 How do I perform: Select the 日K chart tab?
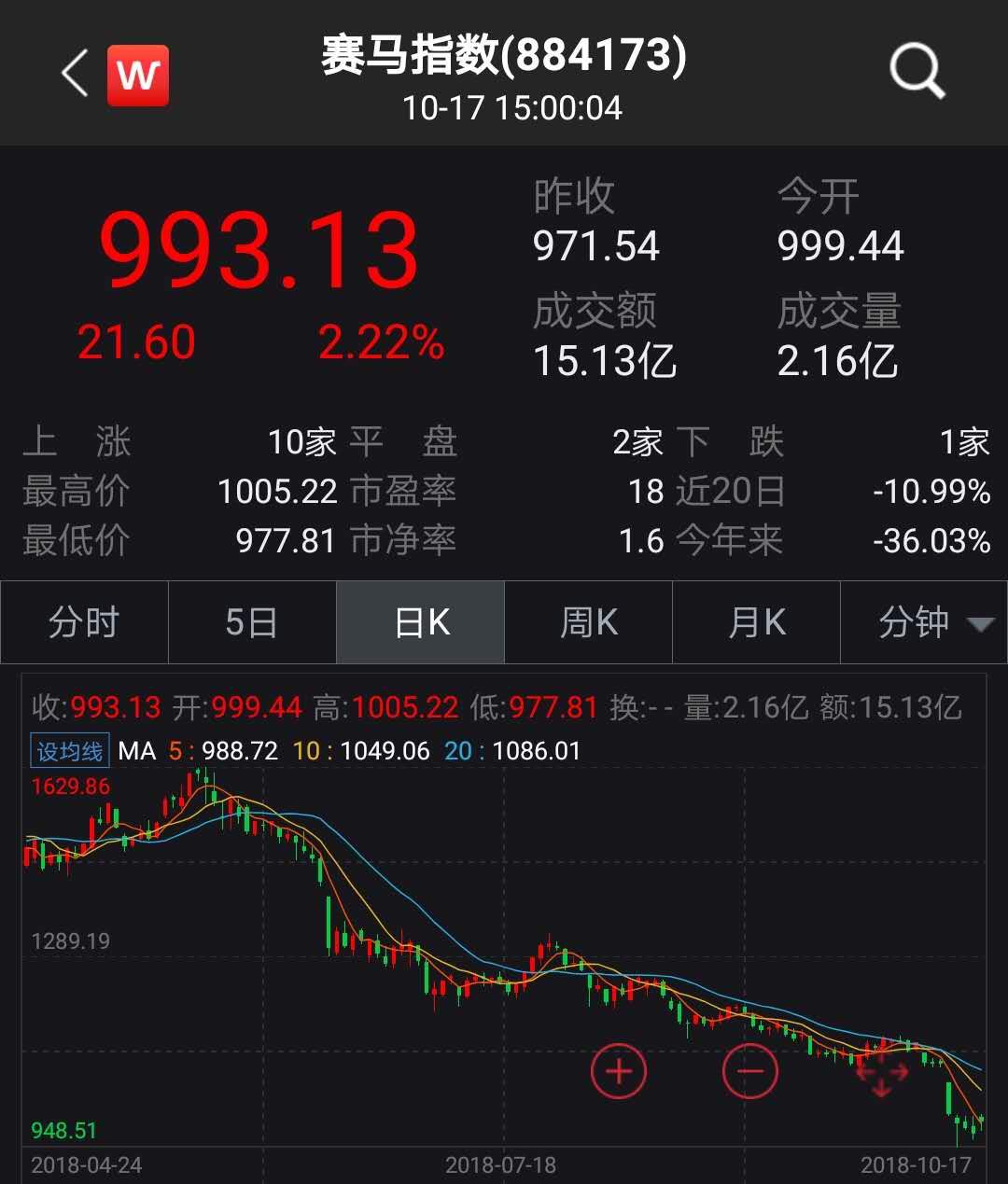[x=421, y=622]
